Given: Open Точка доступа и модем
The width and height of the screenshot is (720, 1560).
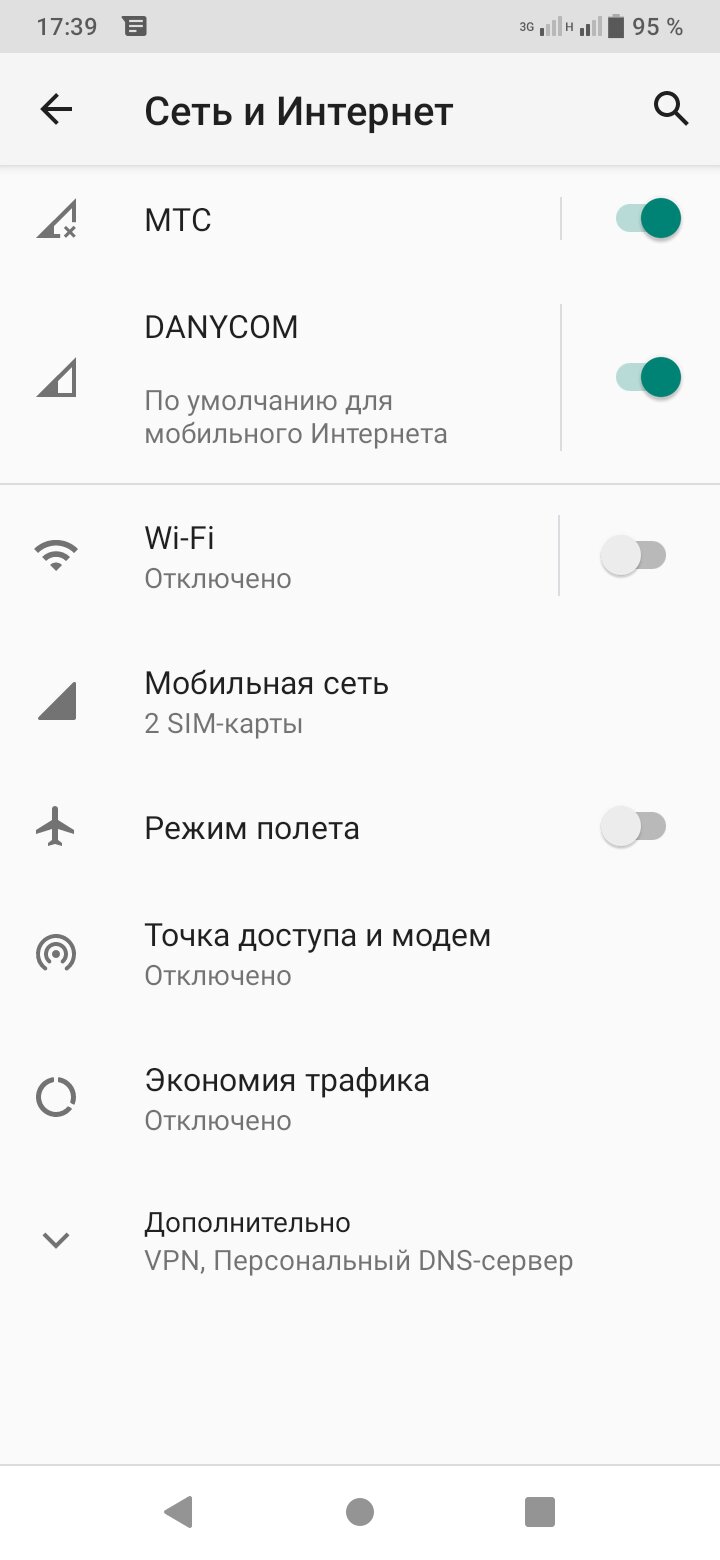Looking at the screenshot, I should click(x=360, y=954).
